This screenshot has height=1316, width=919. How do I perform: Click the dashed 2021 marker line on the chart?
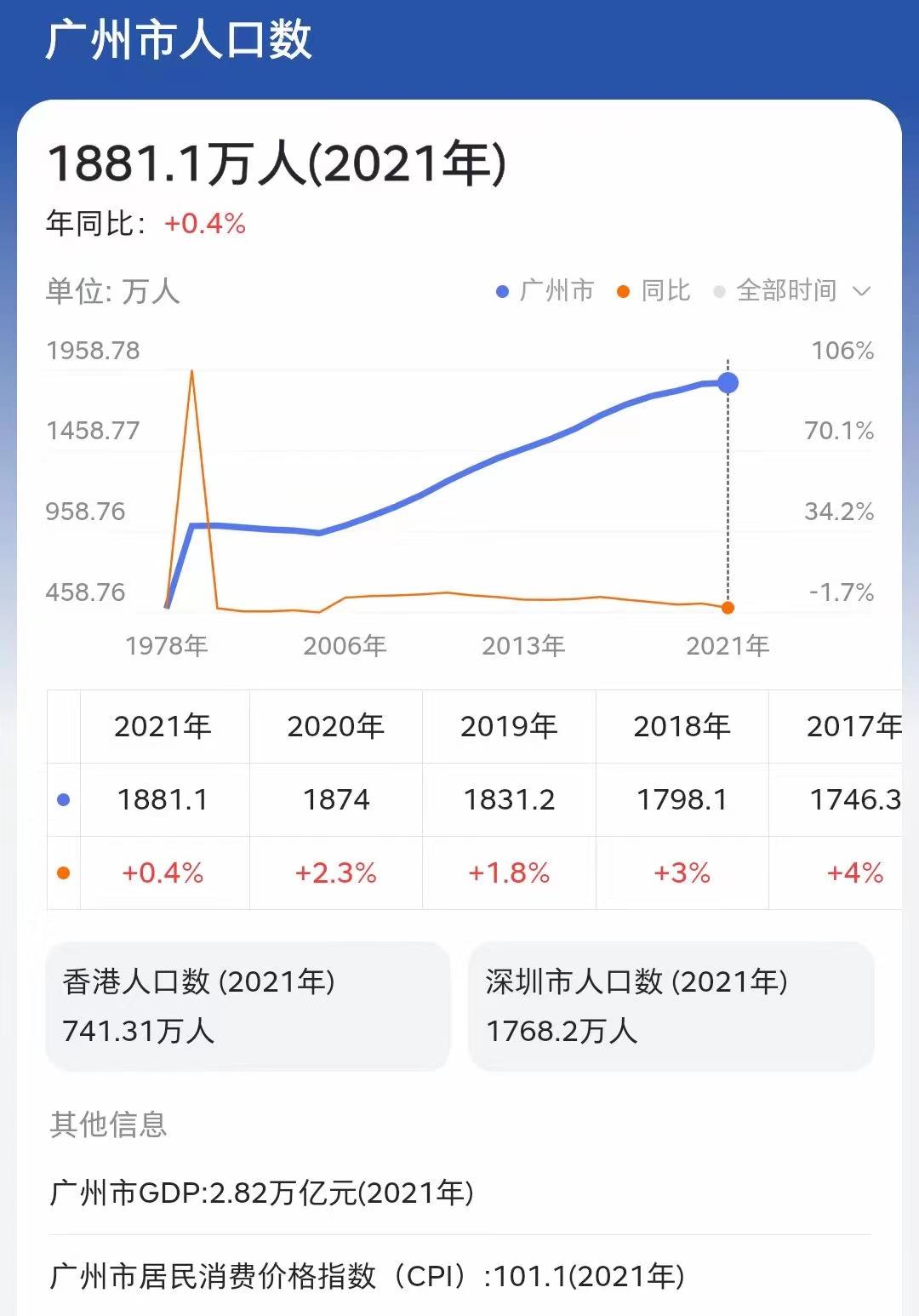pos(728,494)
